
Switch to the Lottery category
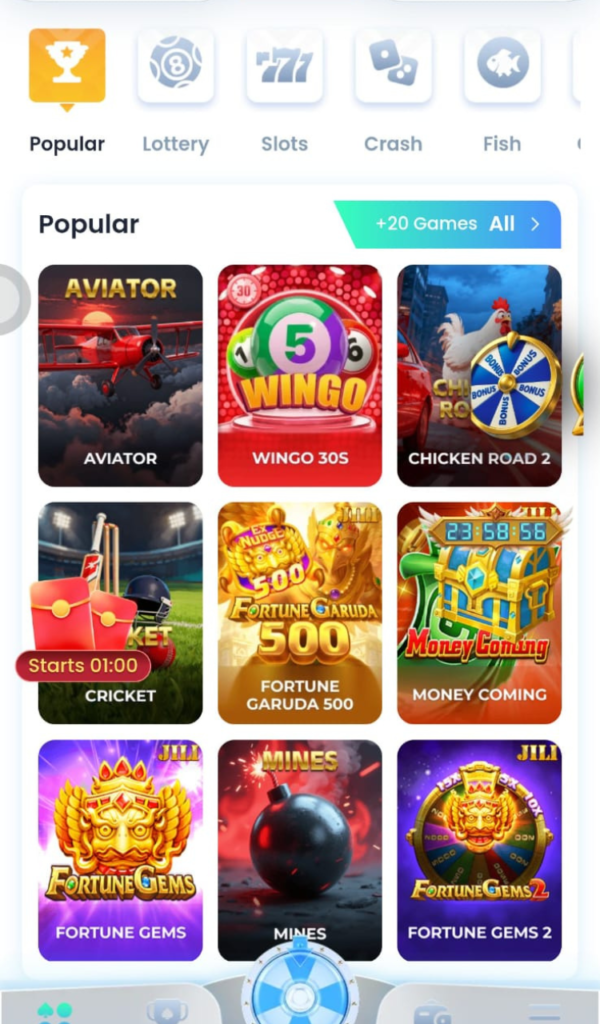click(x=176, y=91)
